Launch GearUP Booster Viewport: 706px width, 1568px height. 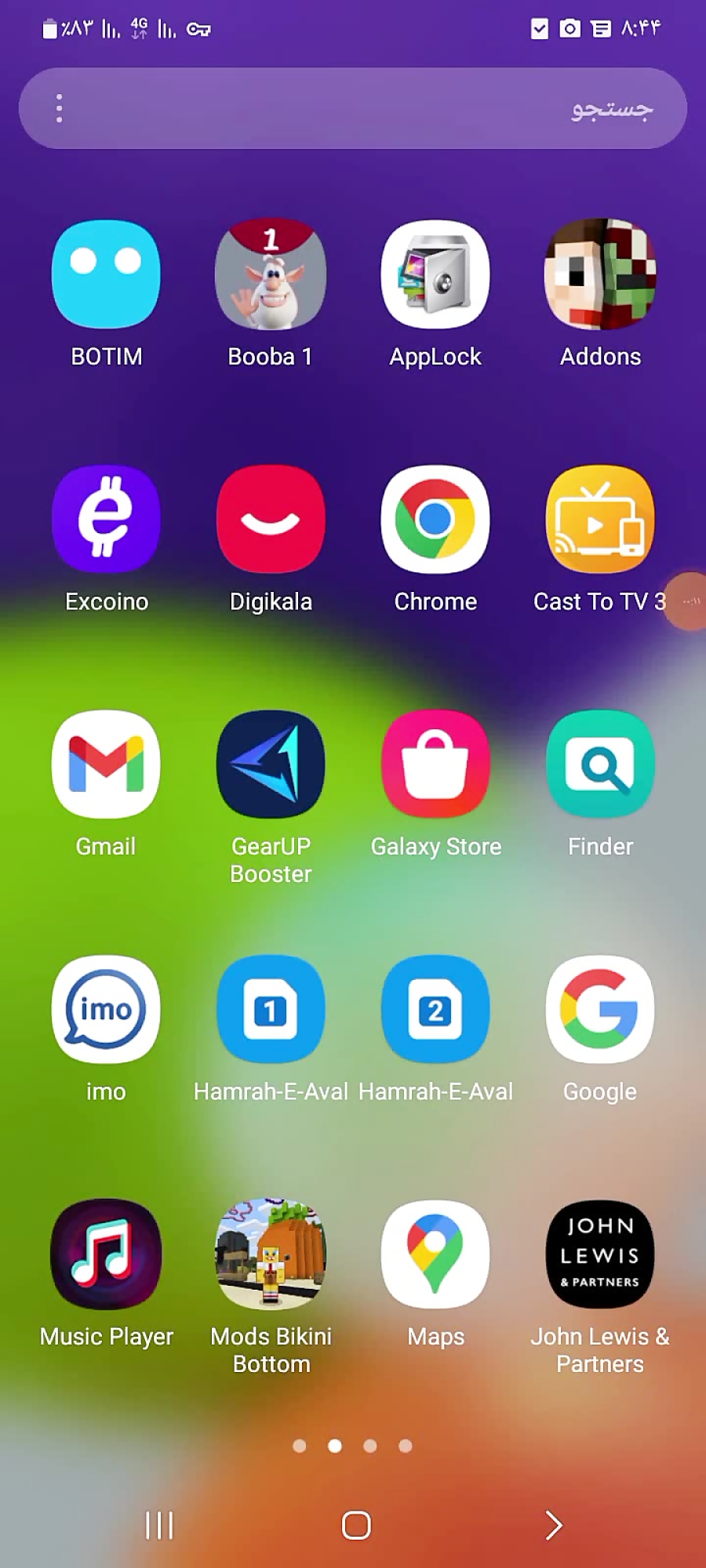[x=271, y=764]
